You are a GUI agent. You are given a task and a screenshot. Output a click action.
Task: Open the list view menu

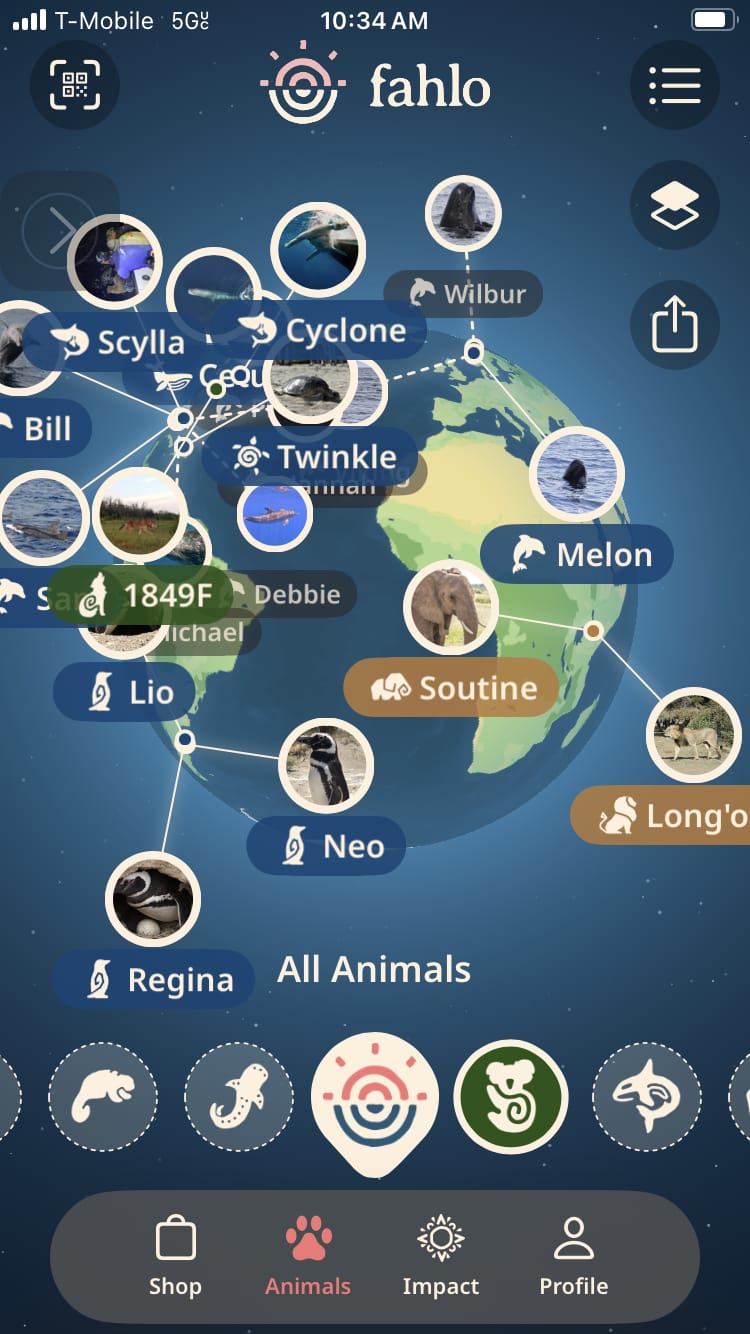(x=675, y=85)
